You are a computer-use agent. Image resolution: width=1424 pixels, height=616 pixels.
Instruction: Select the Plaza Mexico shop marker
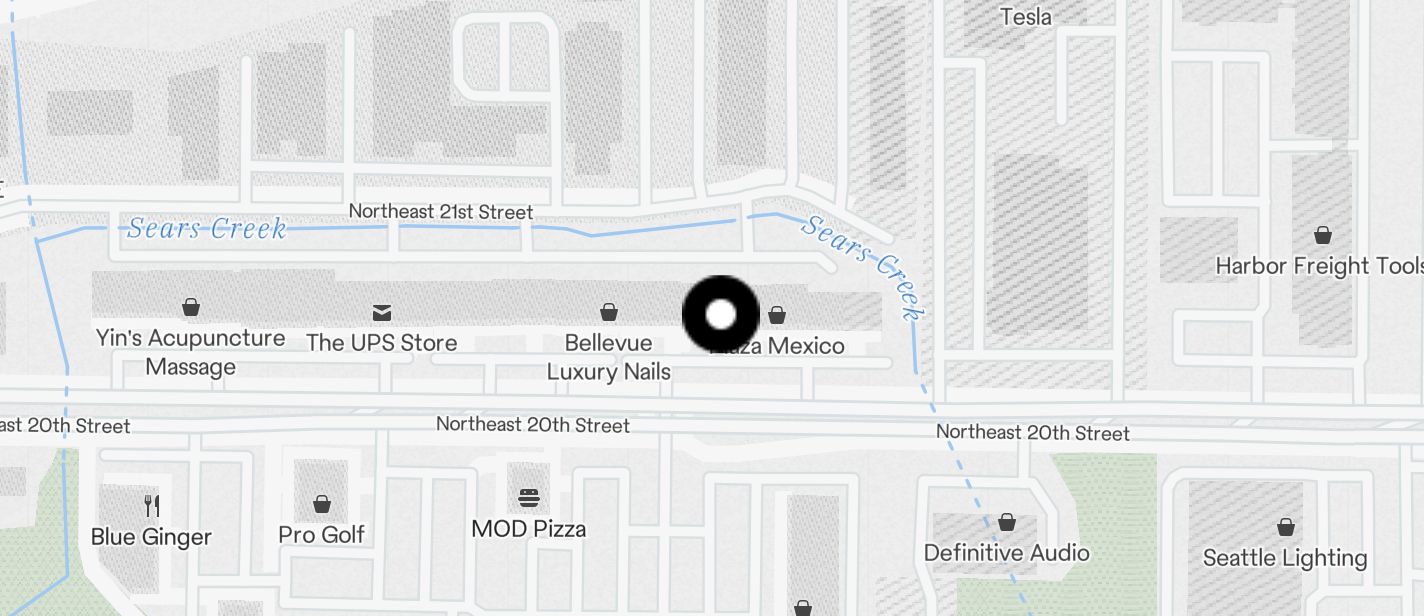[x=777, y=315]
